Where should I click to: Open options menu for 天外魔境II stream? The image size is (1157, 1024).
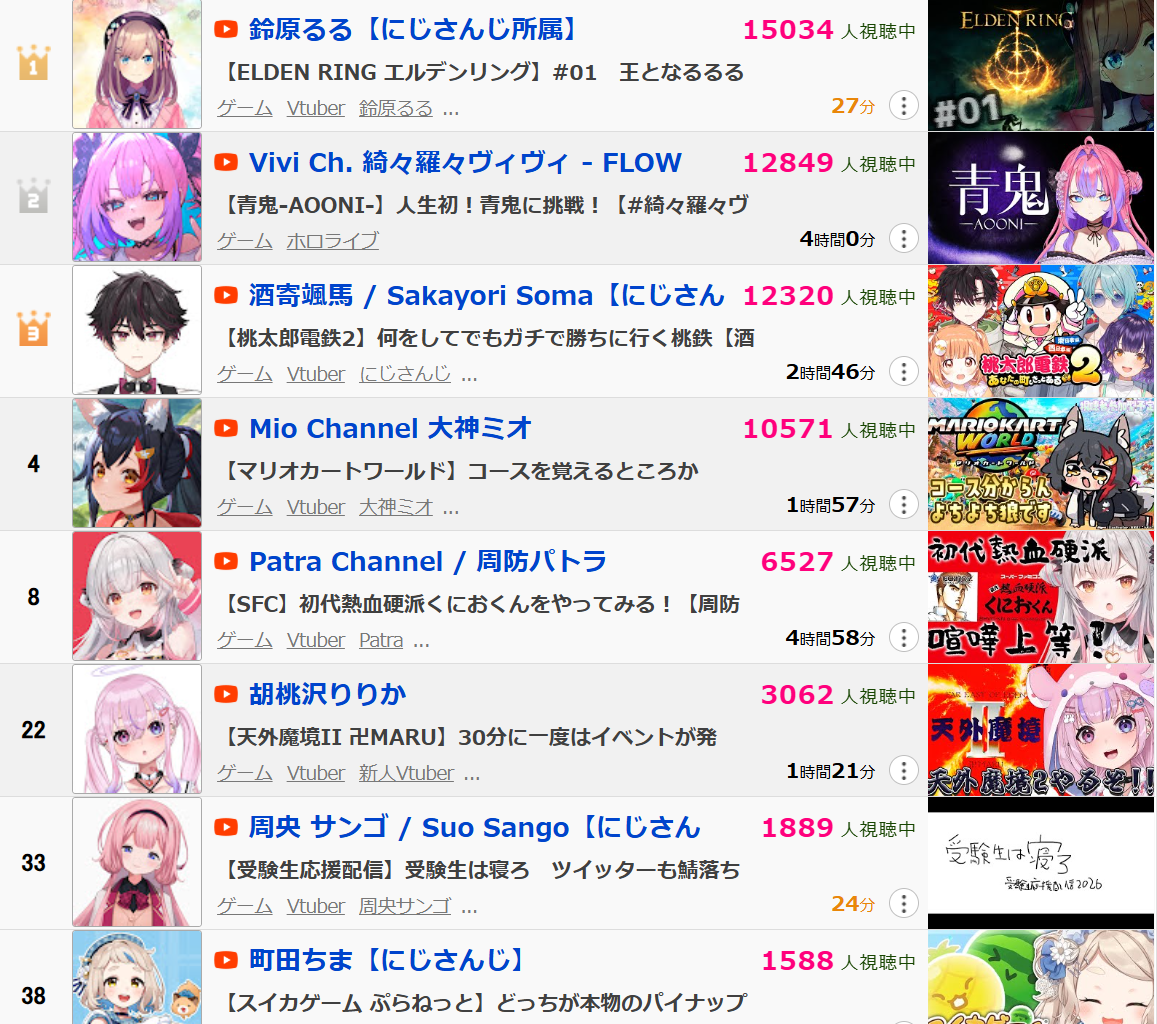click(x=903, y=771)
